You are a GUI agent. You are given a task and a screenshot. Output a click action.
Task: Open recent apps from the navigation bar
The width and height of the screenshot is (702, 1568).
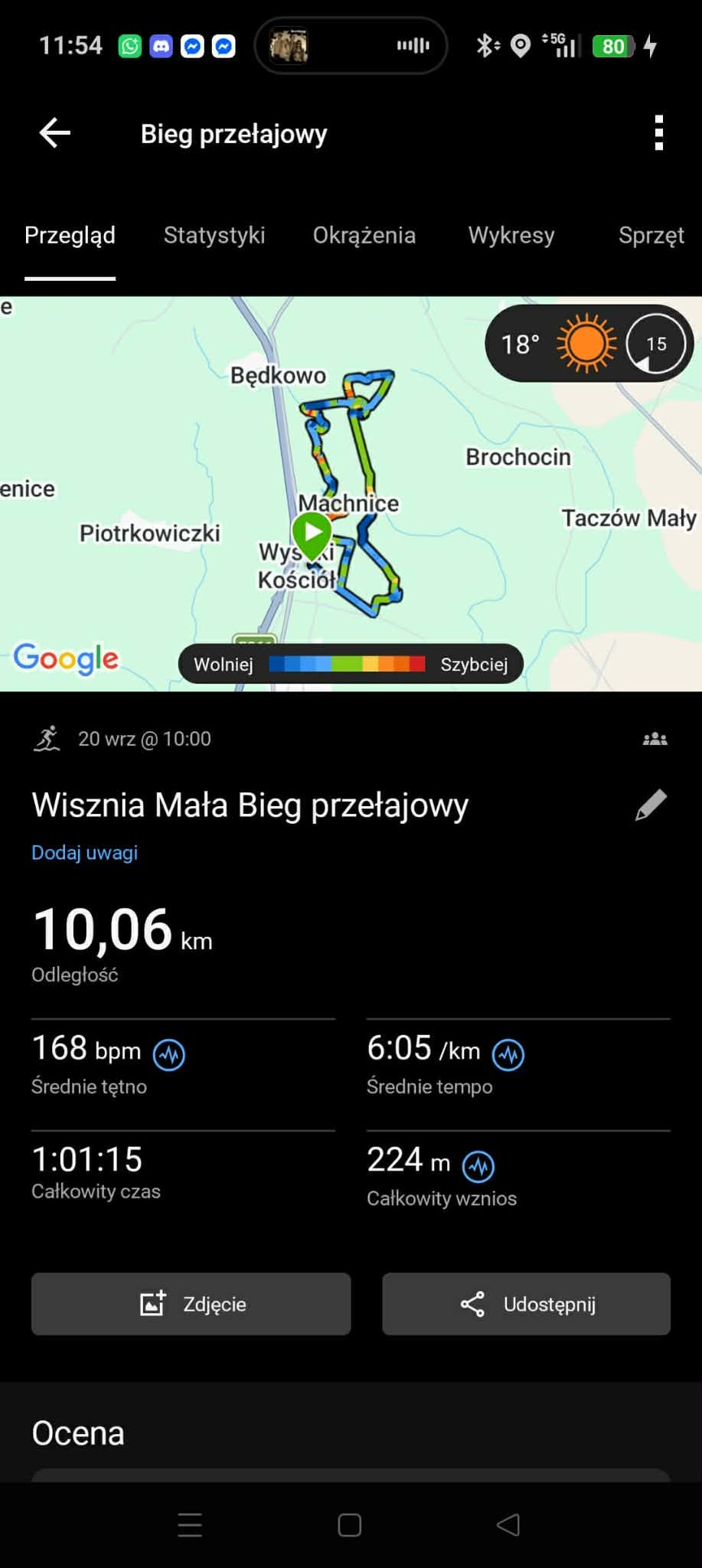coord(190,1525)
